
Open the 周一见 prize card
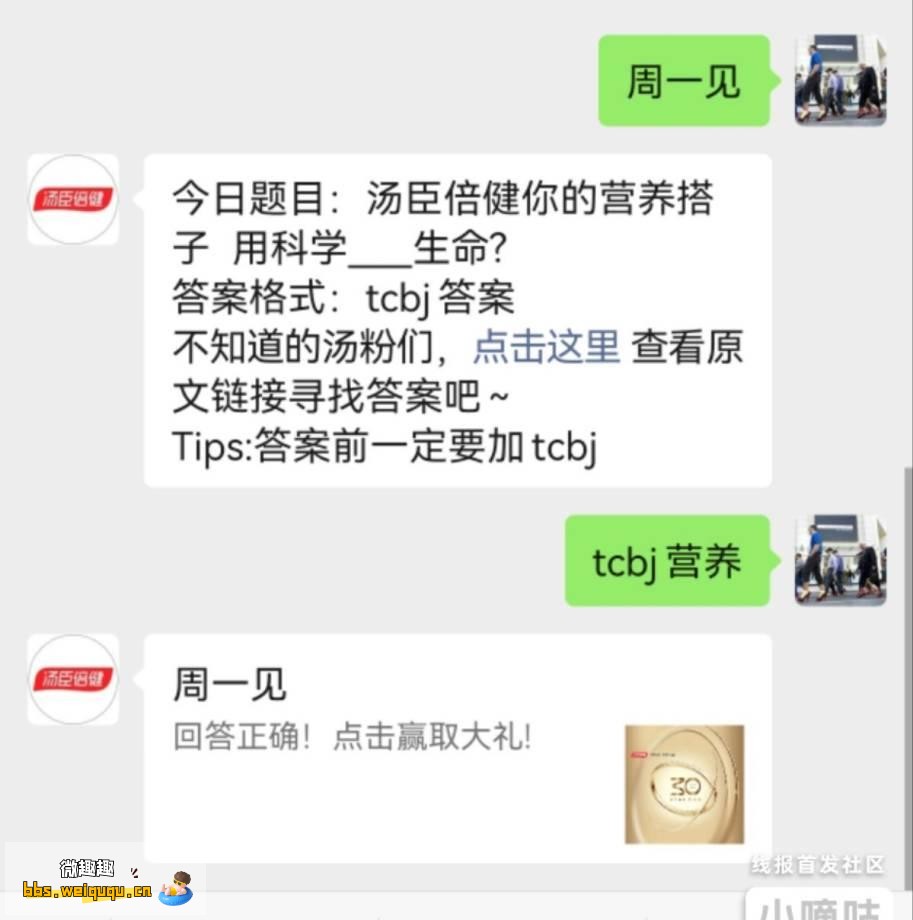pos(457,747)
